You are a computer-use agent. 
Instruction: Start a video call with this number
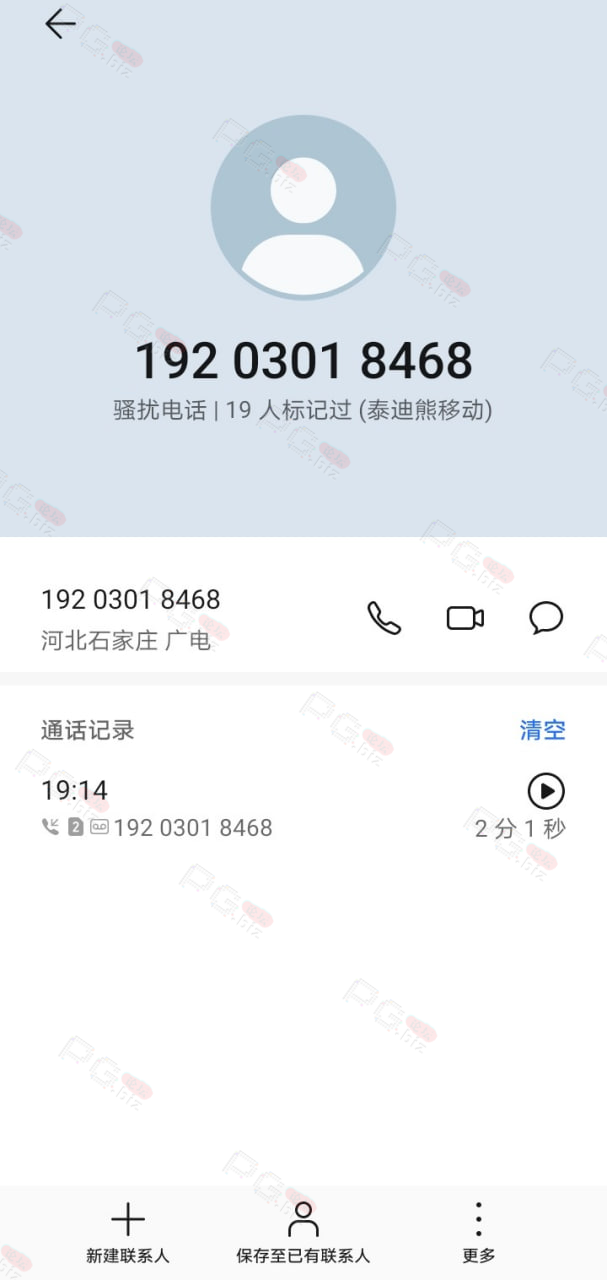[465, 618]
